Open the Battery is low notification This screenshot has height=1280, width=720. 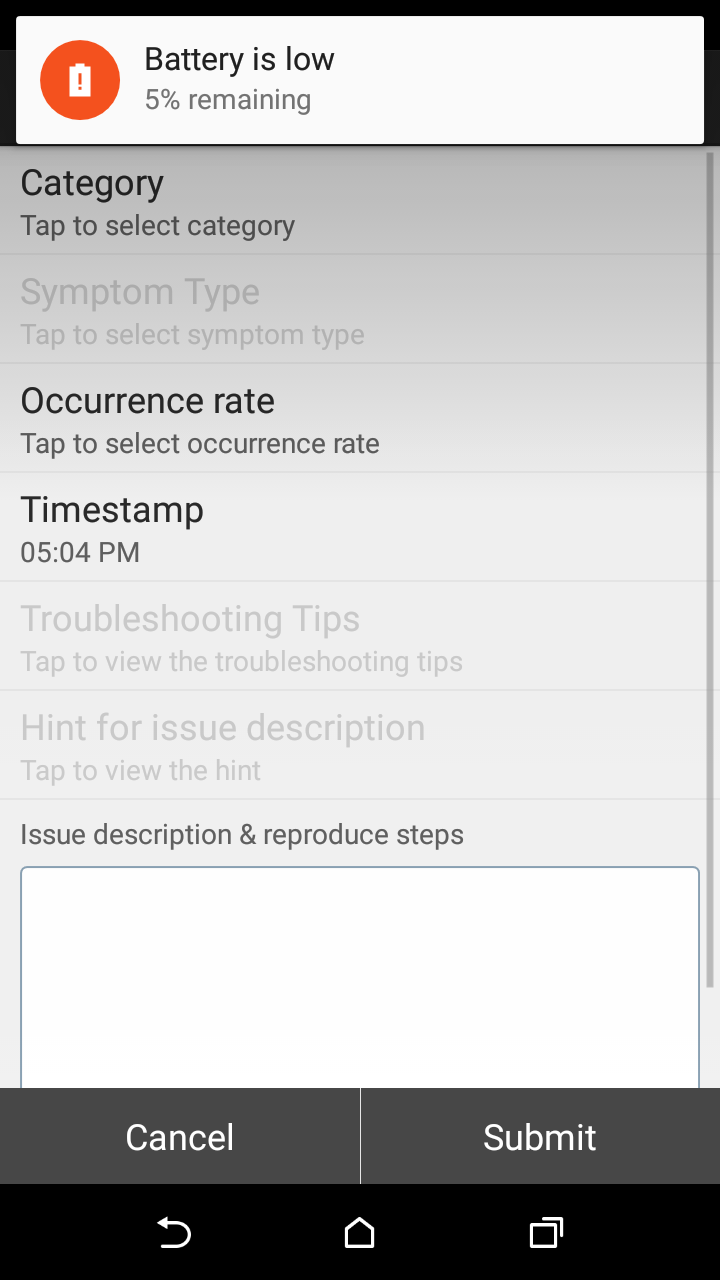[360, 80]
